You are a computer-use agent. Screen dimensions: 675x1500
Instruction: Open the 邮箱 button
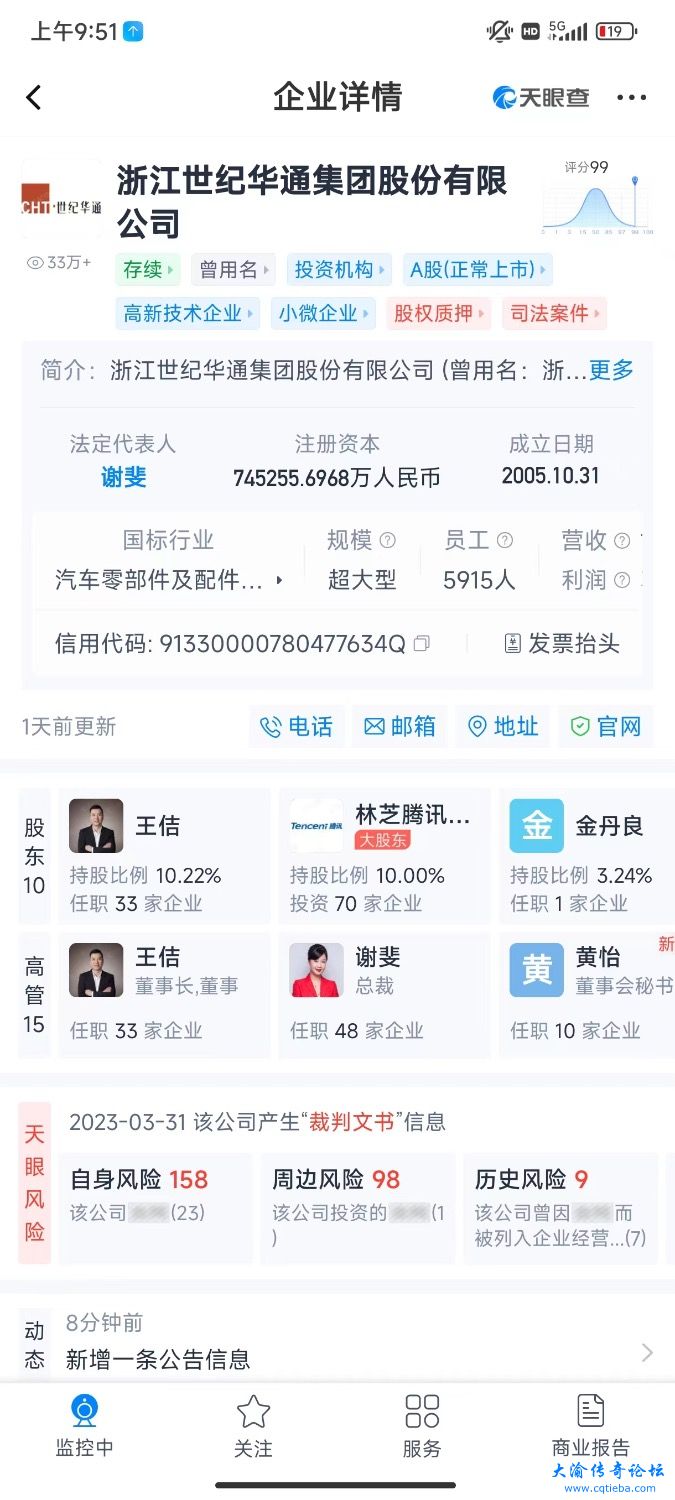pos(400,726)
